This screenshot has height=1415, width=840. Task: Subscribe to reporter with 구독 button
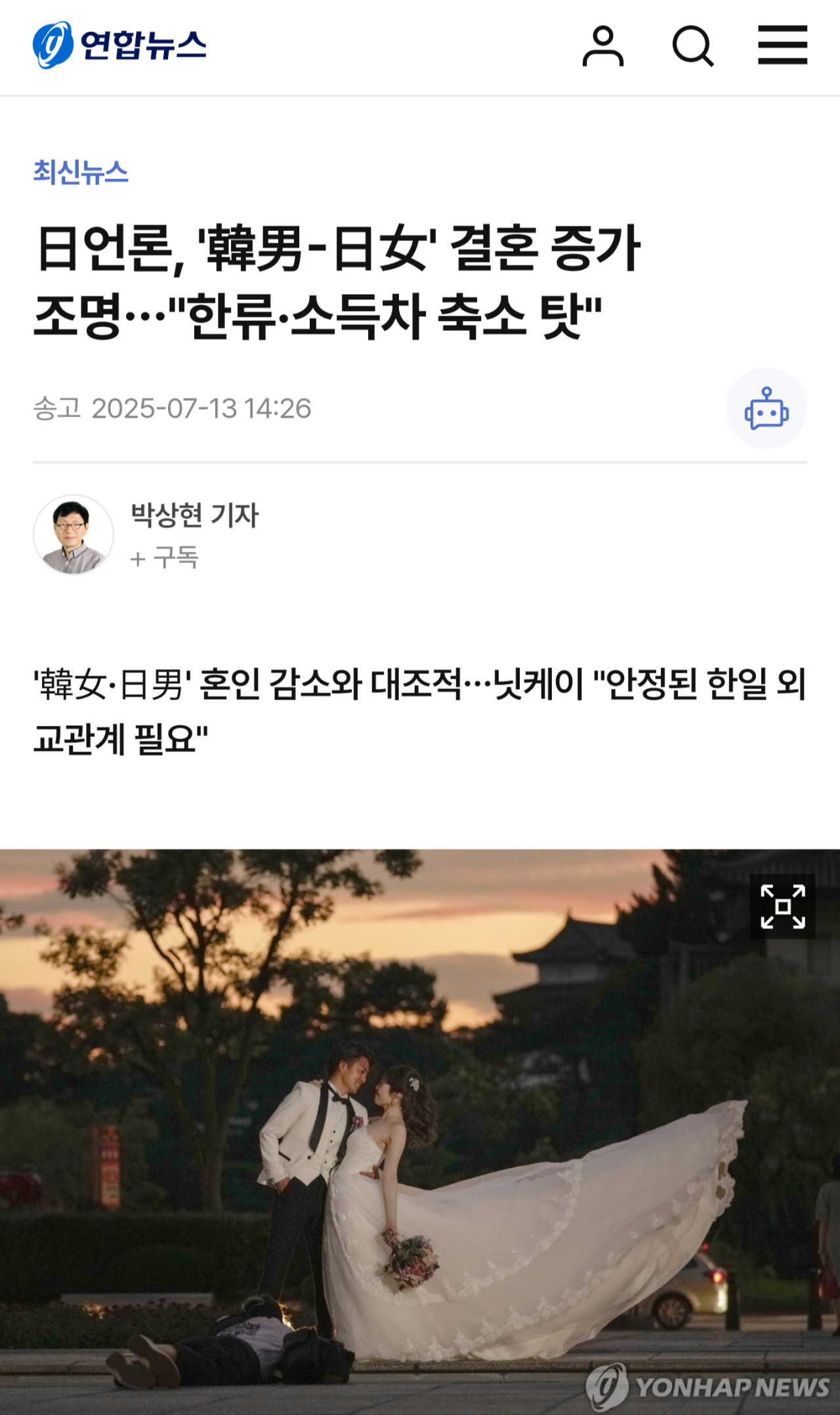[165, 558]
